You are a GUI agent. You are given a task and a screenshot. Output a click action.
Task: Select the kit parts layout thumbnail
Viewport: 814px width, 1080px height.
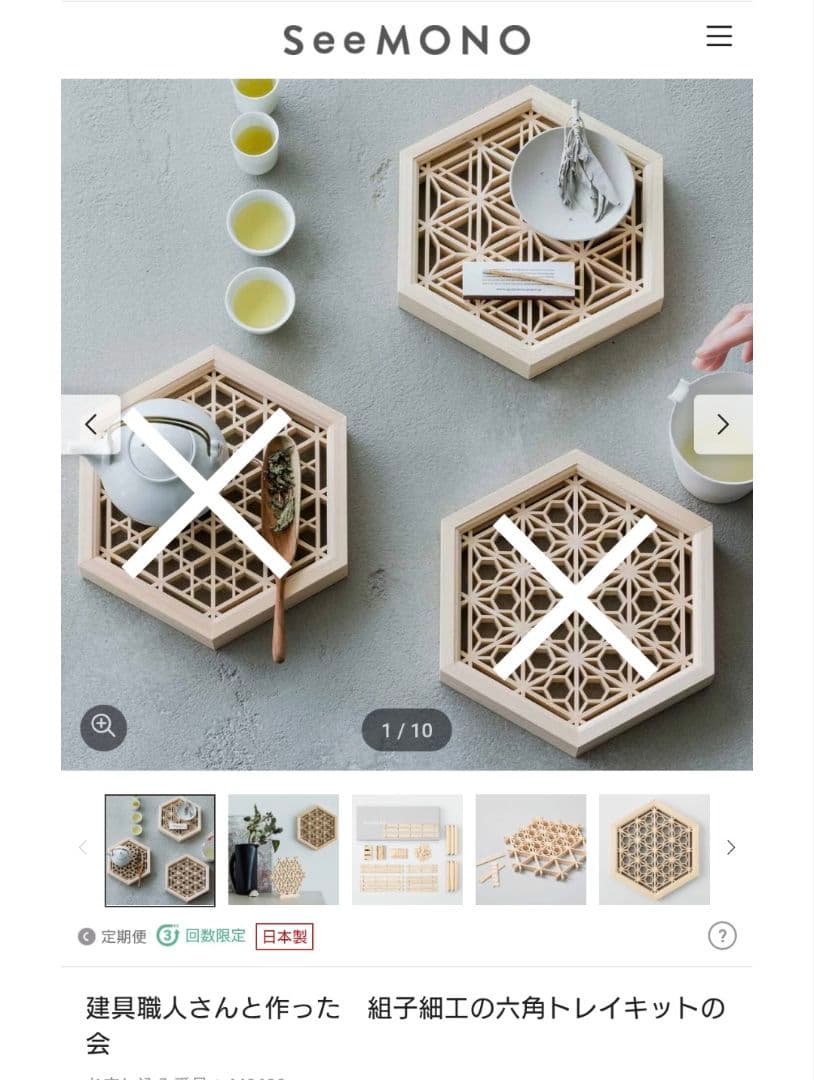tap(407, 850)
